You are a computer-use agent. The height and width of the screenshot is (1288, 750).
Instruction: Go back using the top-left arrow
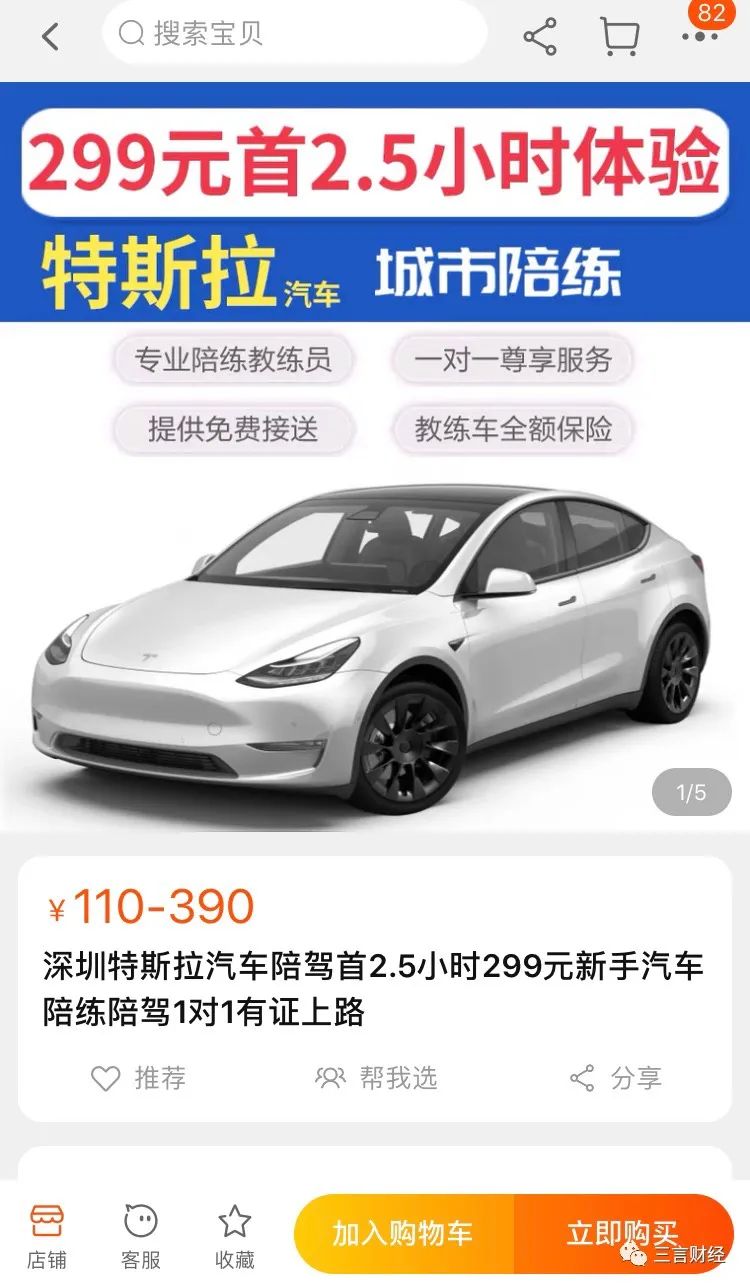(x=50, y=37)
